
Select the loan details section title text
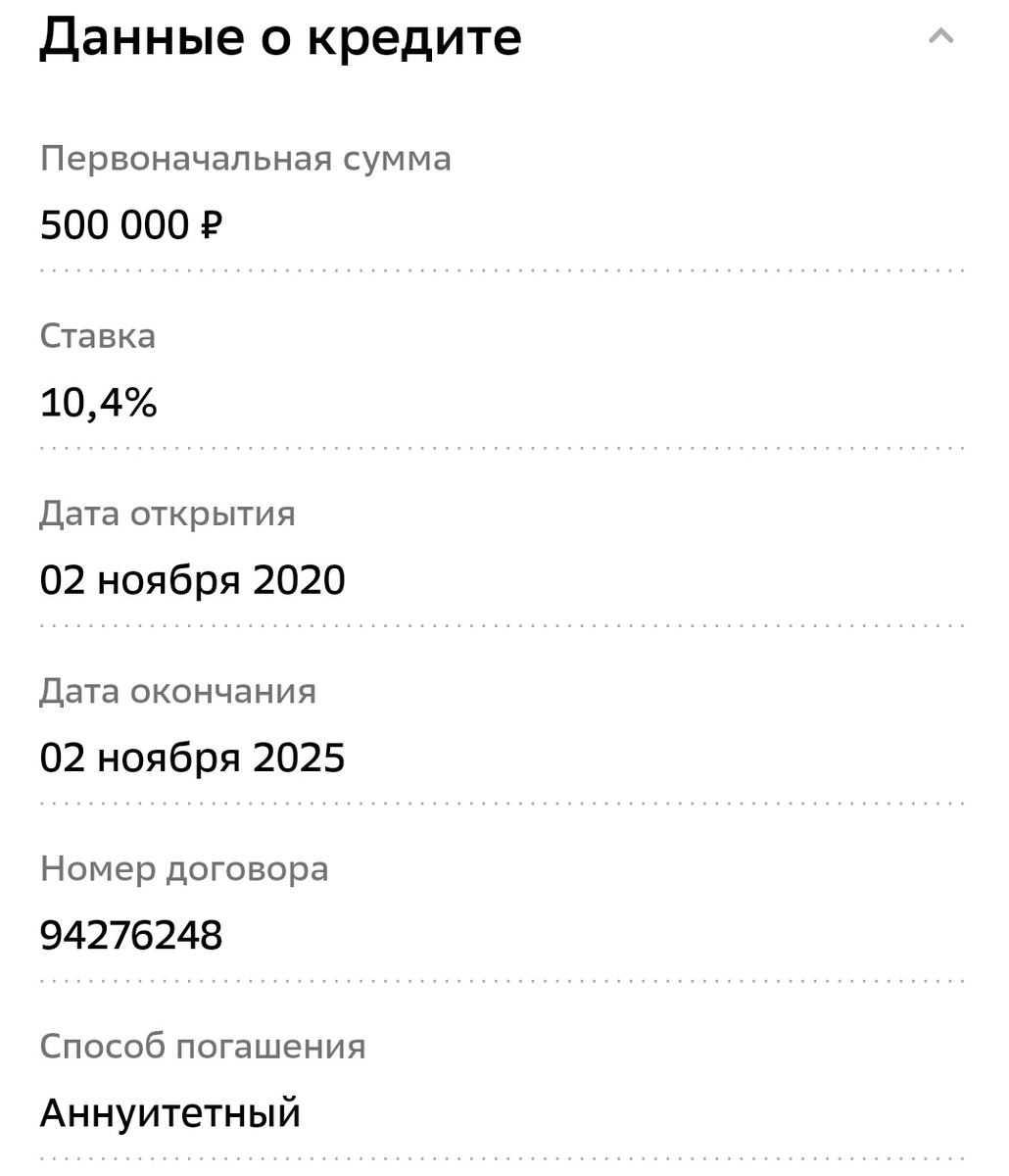tap(279, 37)
